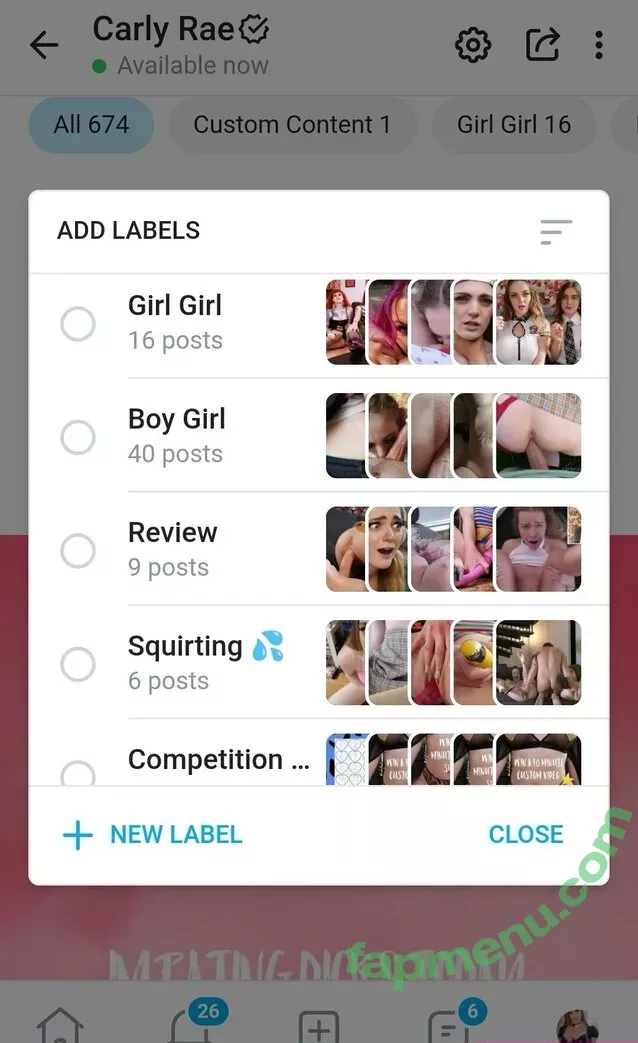This screenshot has width=638, height=1043.
Task: Share this profile via the share icon
Action: pos(542,45)
